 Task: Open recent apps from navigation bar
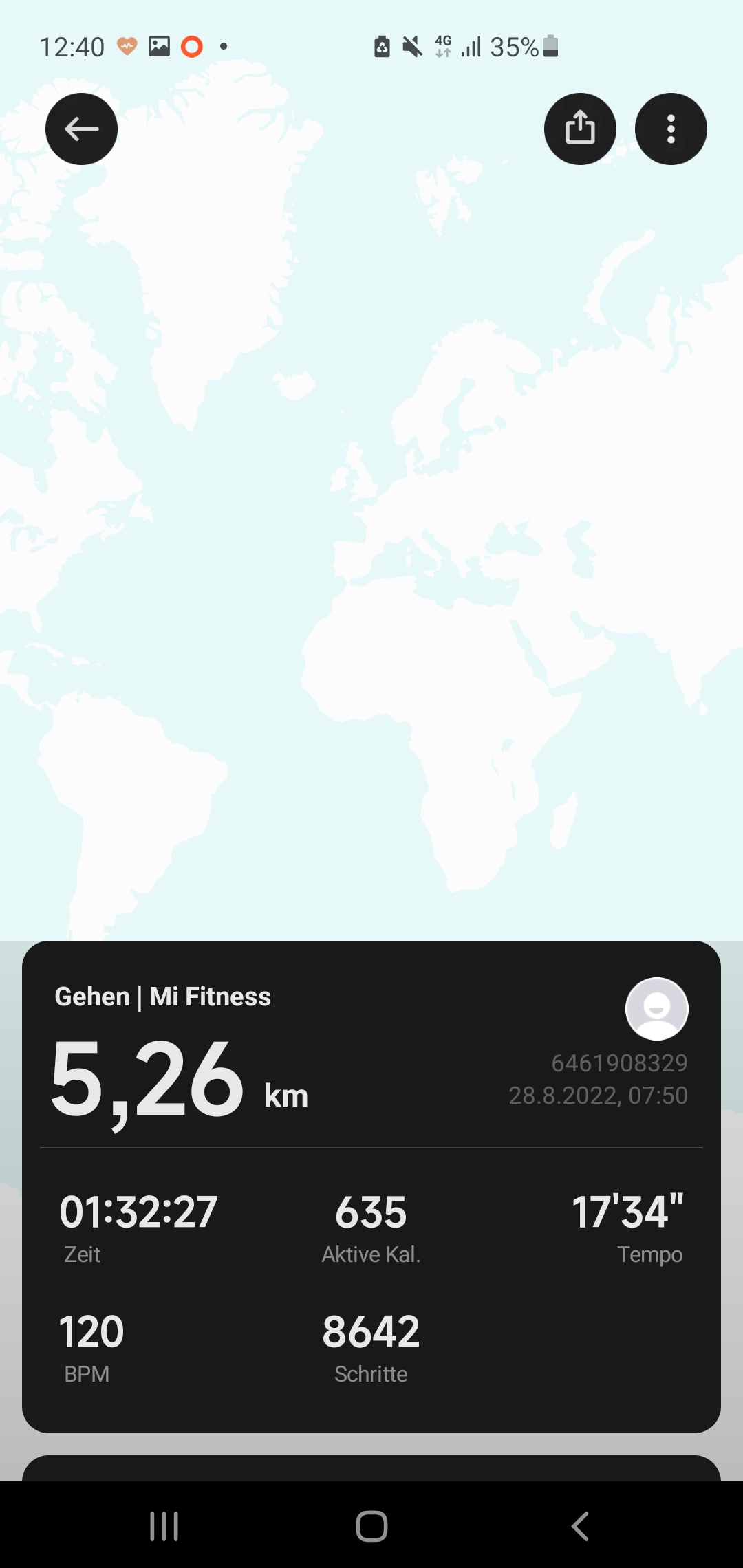click(164, 1526)
